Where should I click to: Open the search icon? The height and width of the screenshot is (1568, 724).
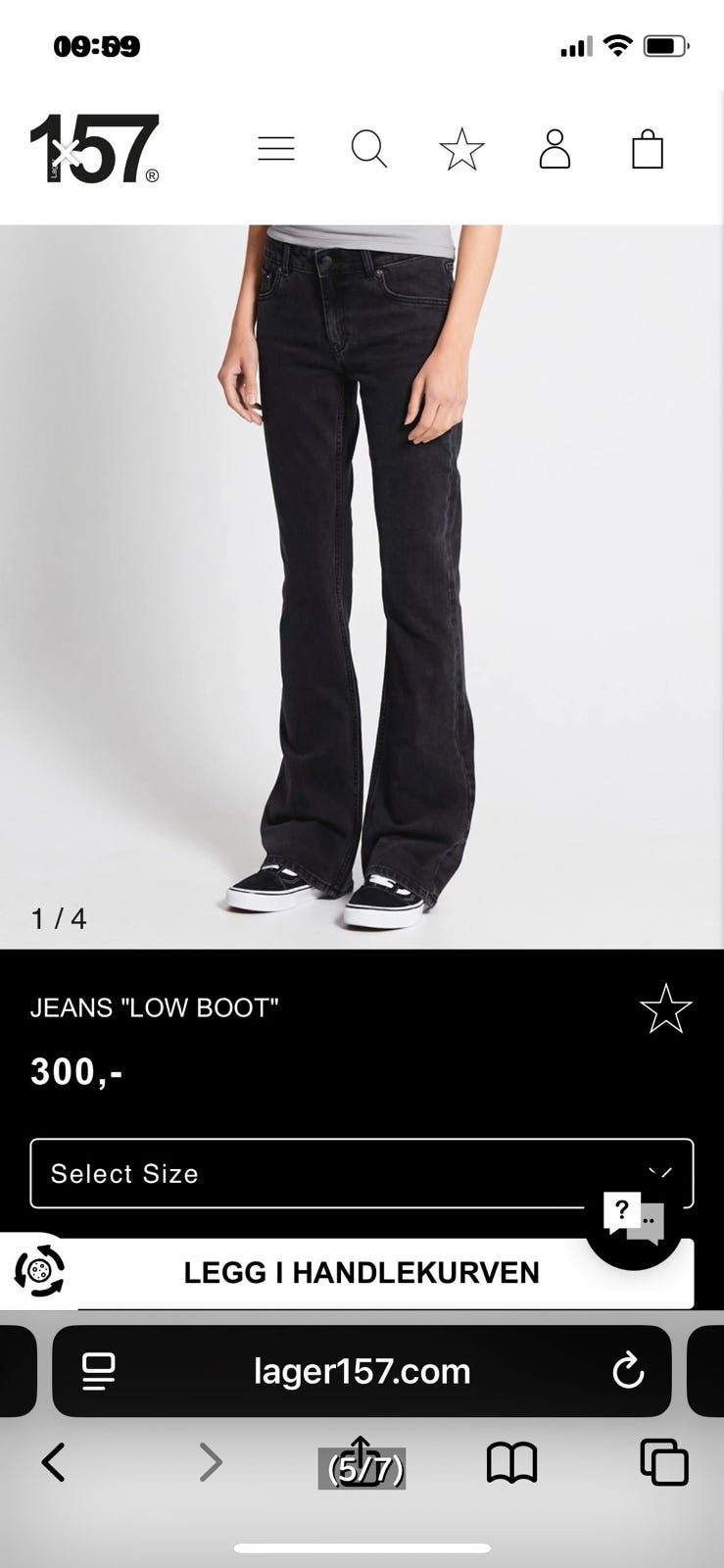coord(368,149)
